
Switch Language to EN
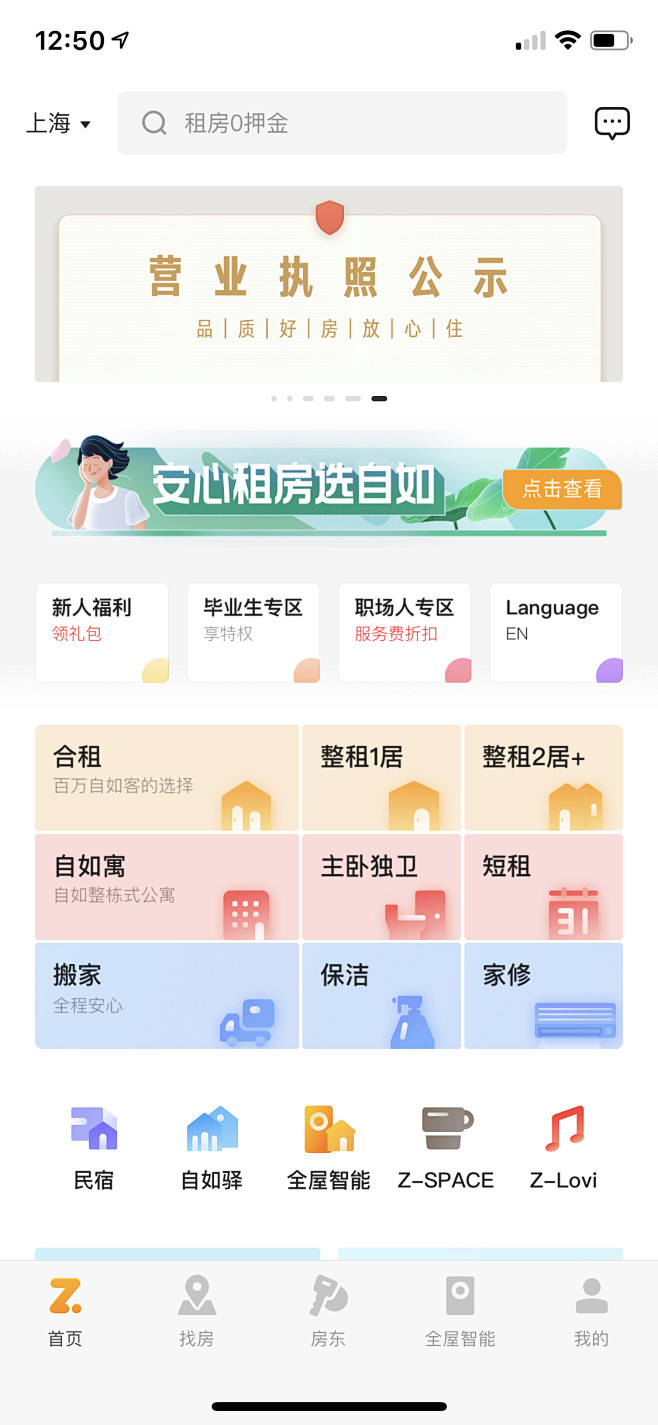[555, 632]
